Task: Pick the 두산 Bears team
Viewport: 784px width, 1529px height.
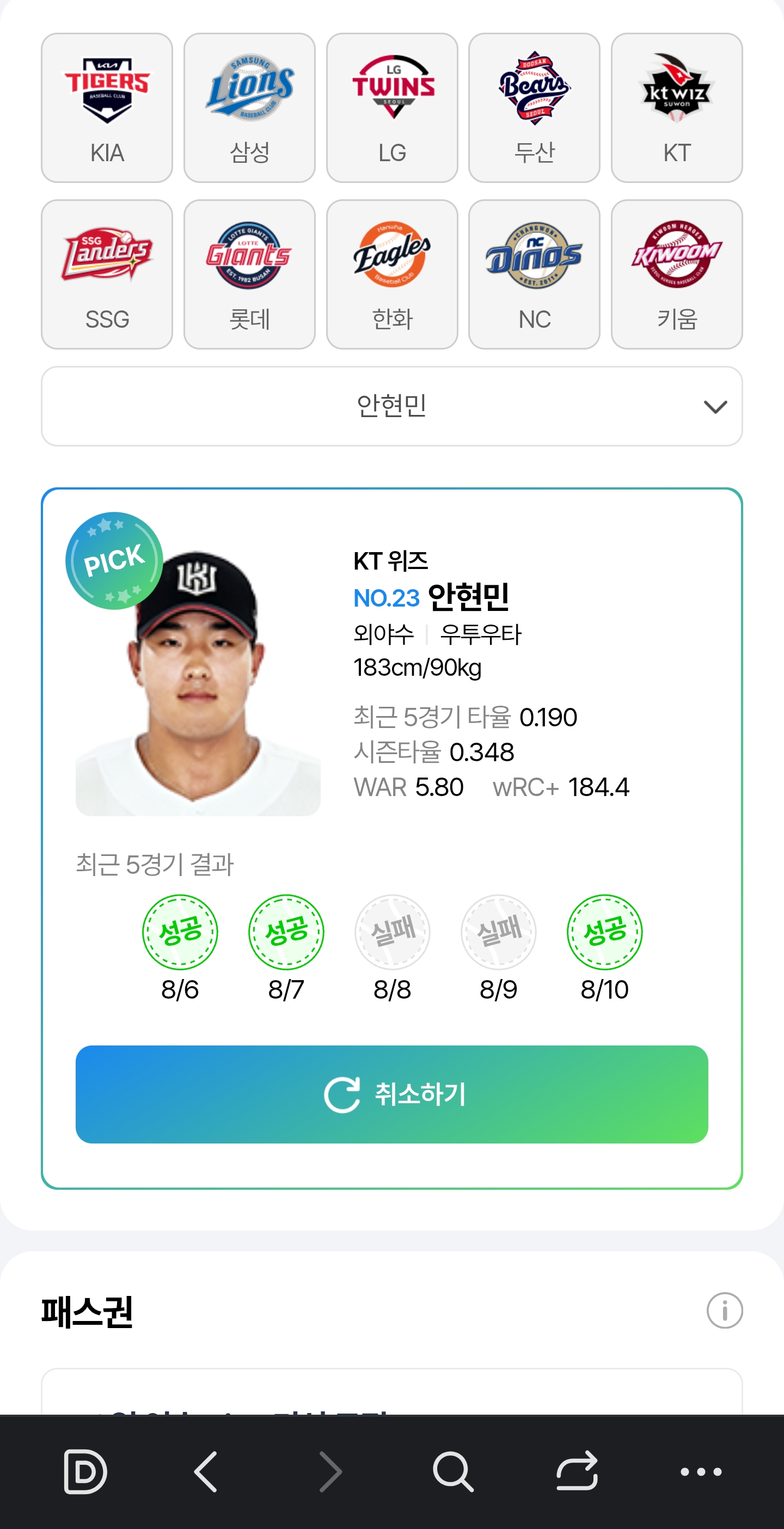Action: (534, 107)
